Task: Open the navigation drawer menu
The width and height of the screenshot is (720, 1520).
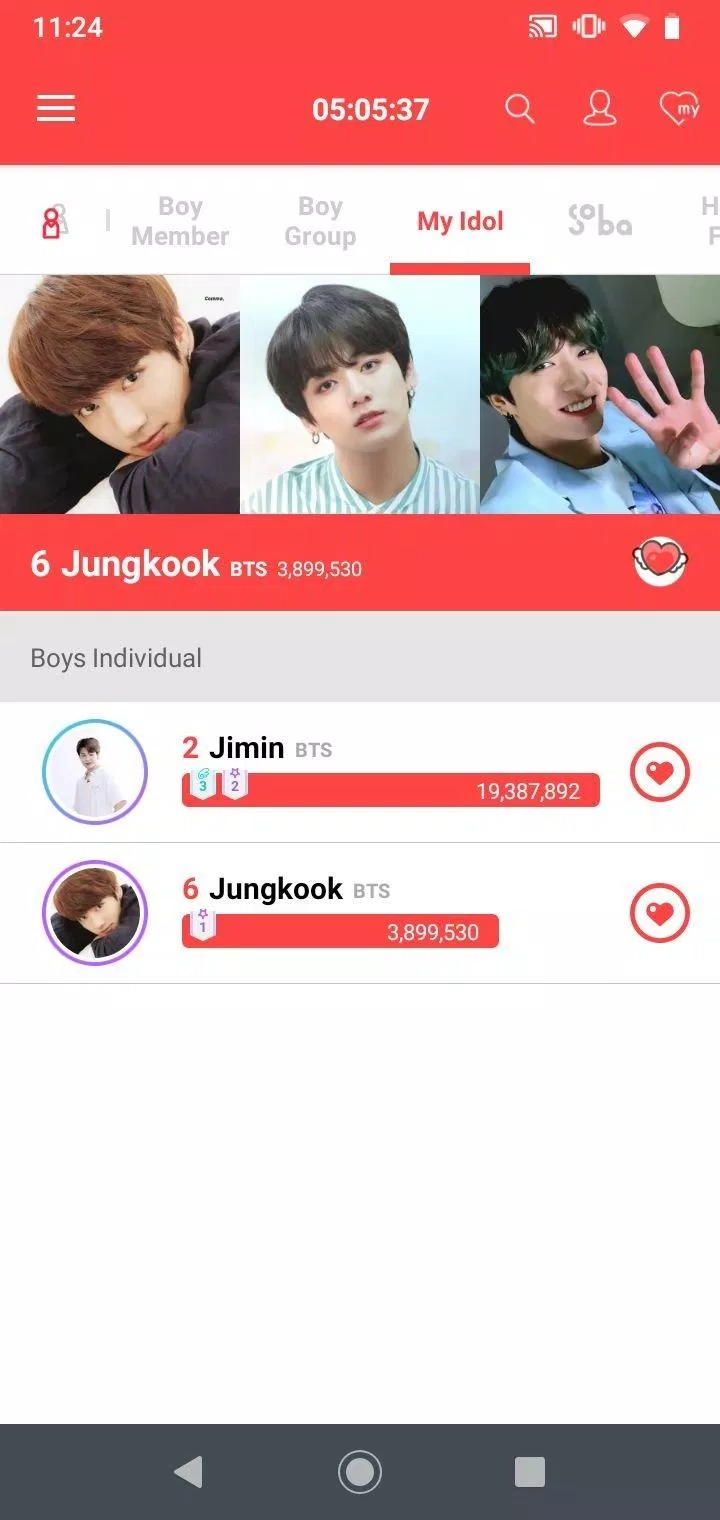Action: click(56, 108)
